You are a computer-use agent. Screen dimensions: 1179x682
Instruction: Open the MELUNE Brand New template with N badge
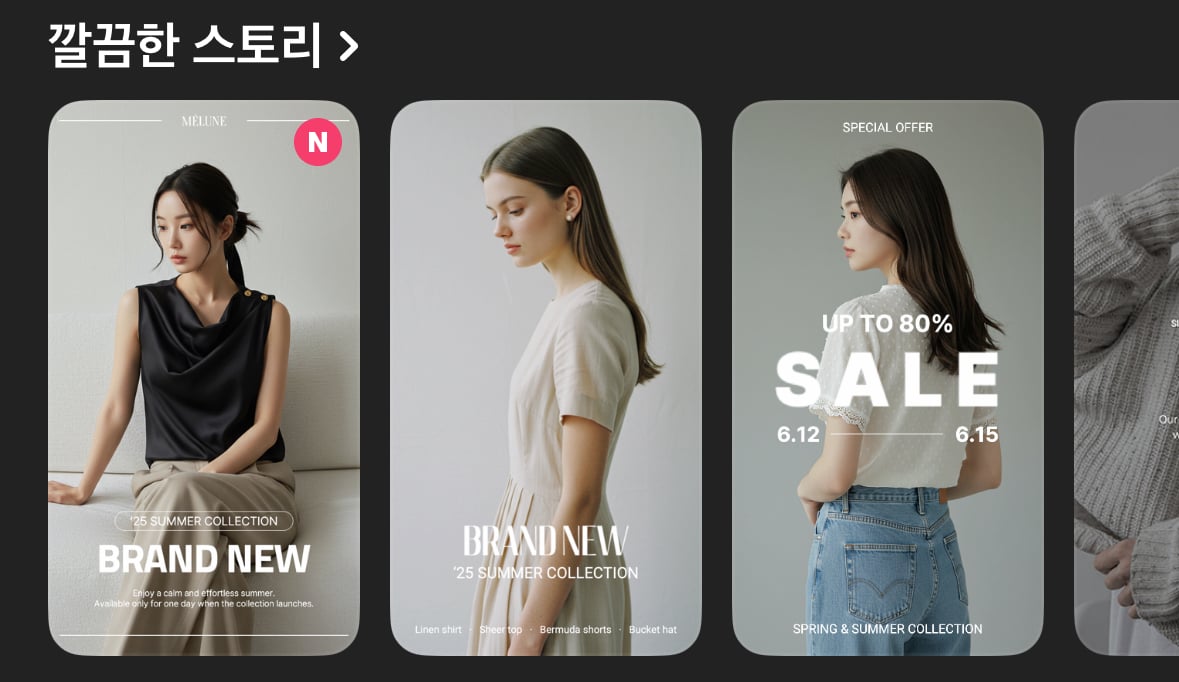(204, 378)
